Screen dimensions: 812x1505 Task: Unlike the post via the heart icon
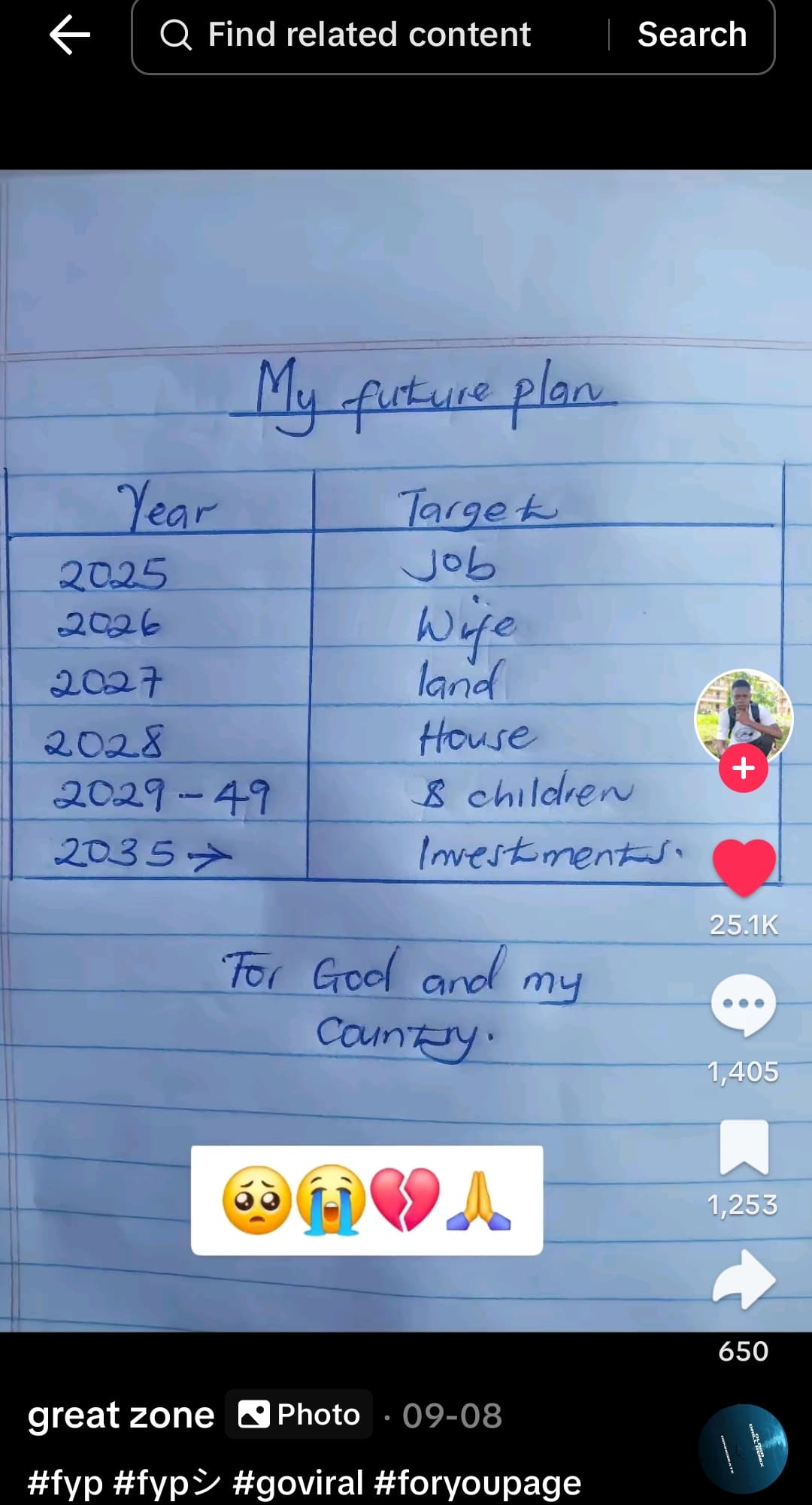pos(744,867)
